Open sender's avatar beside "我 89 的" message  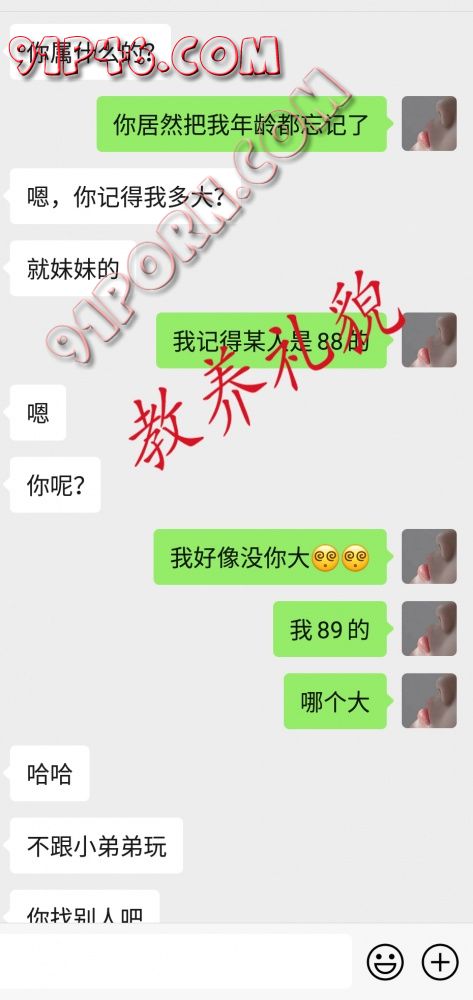(x=429, y=629)
